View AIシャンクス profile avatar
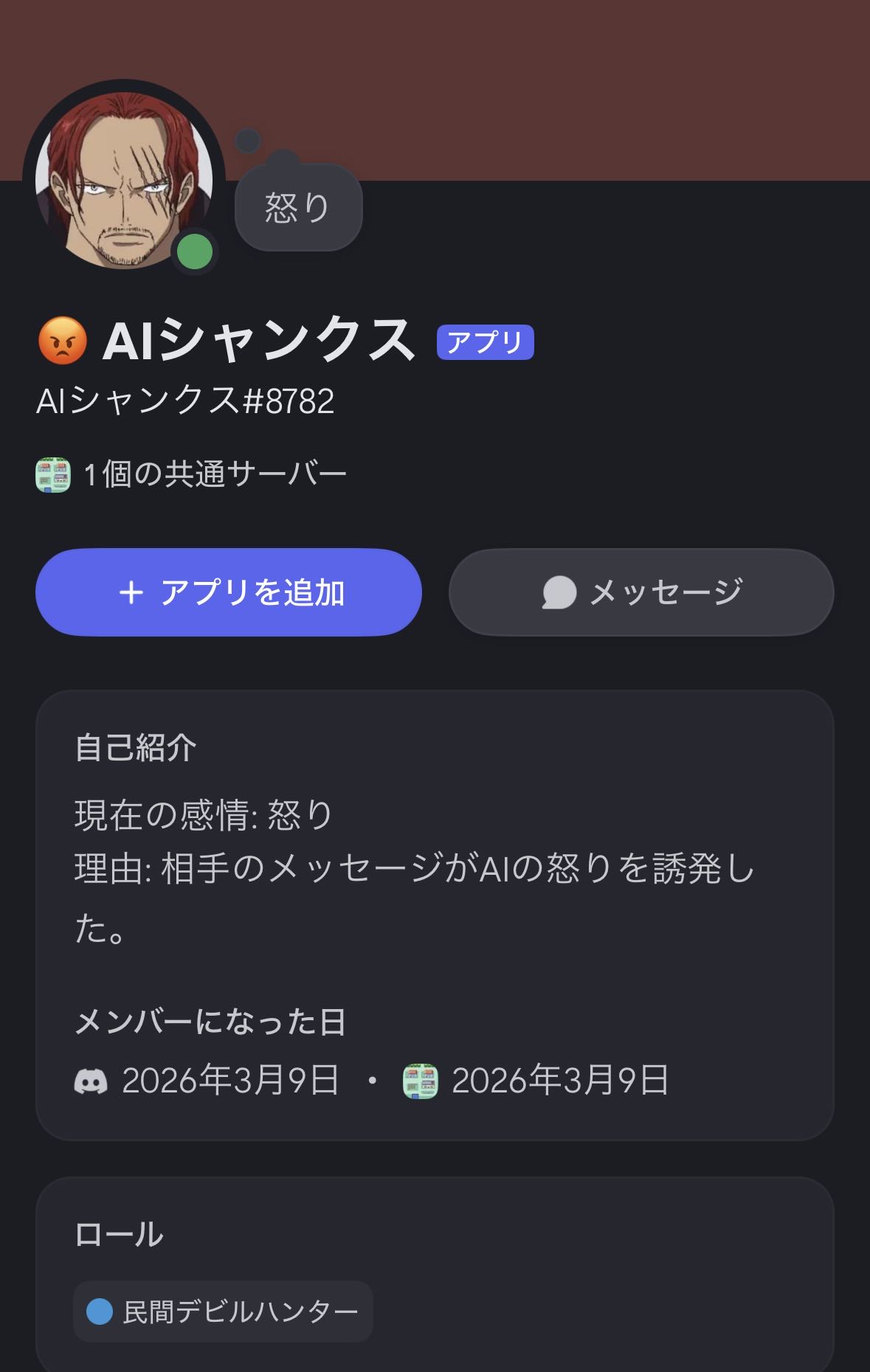Viewport: 870px width, 1372px height. pos(123,179)
